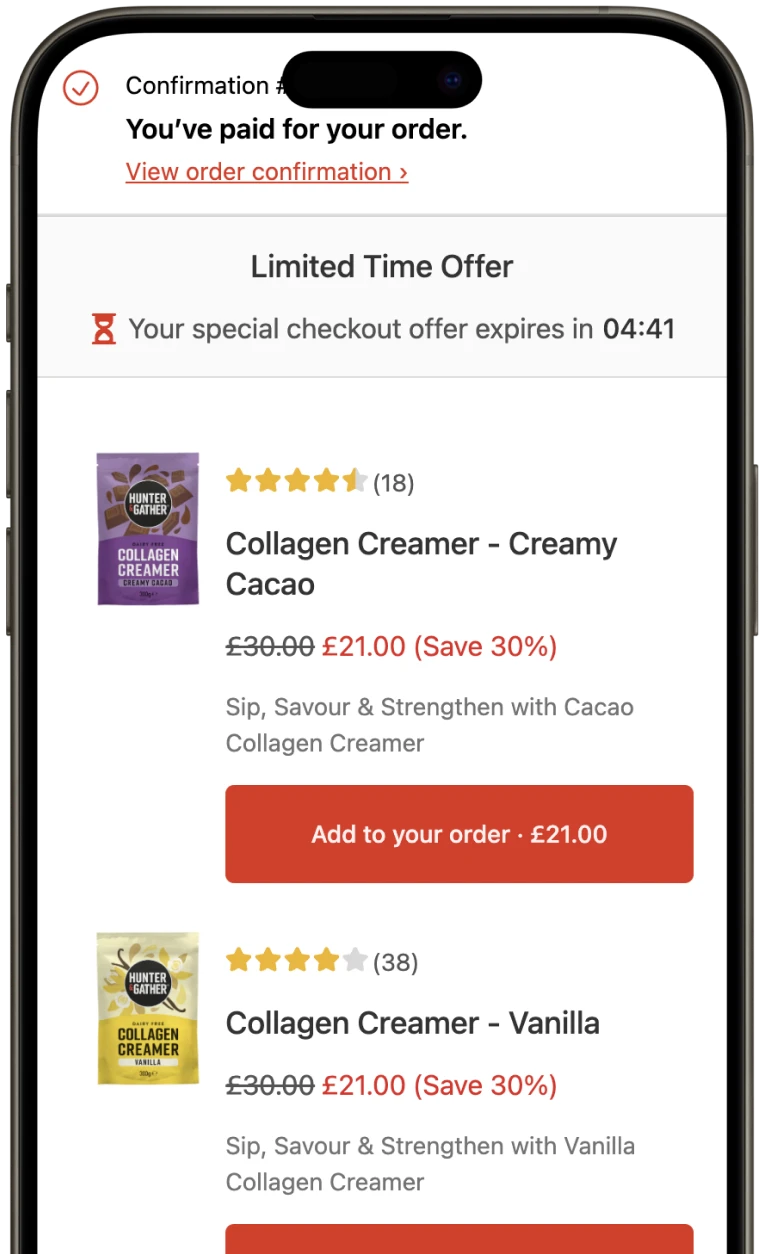This screenshot has width=765, height=1254.
Task: Tap the red button under Vanilla creamer
Action: coord(459,1238)
